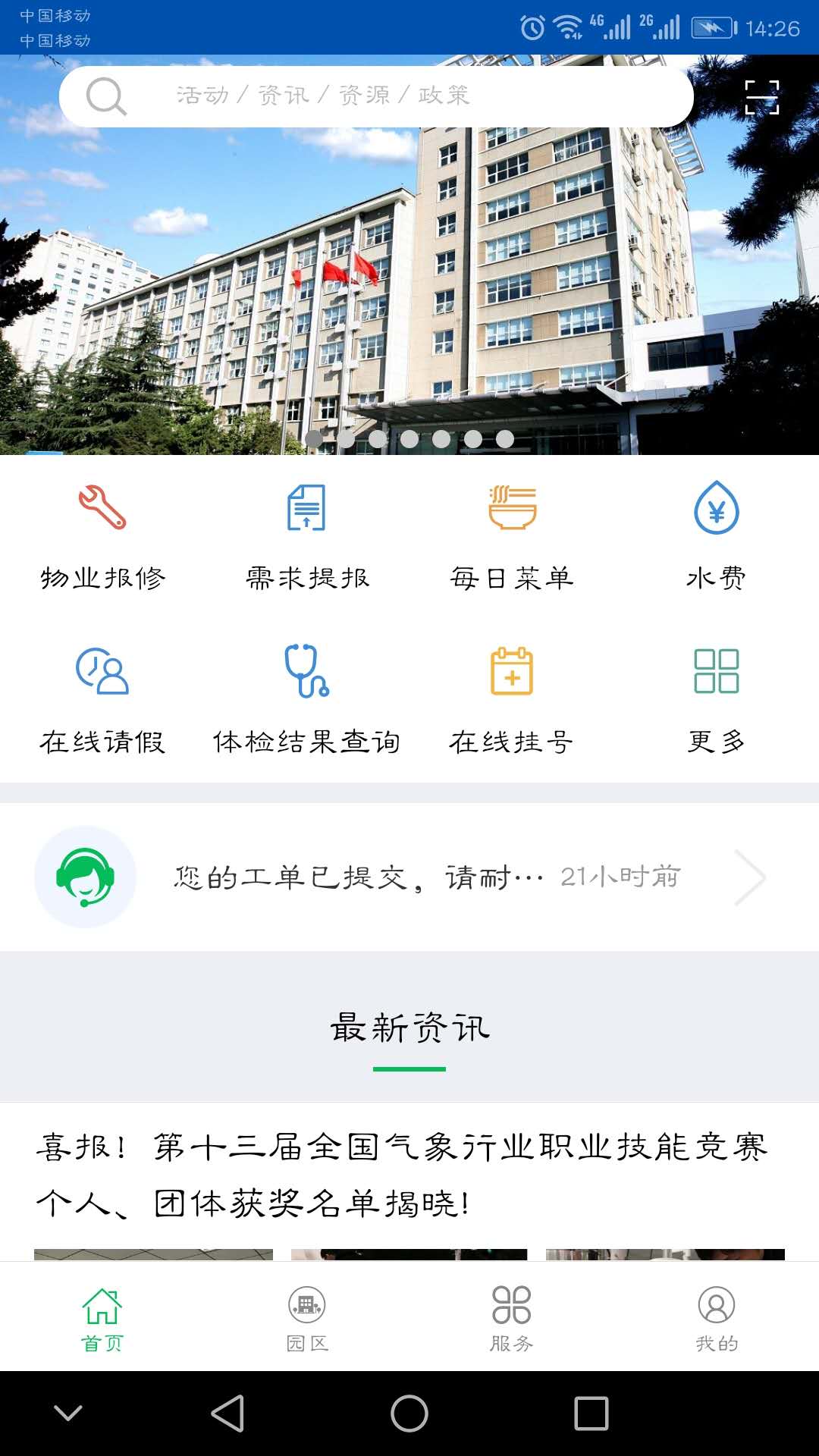The image size is (819, 1456).
Task: Switch to the 服务 tab
Action: 512,1318
